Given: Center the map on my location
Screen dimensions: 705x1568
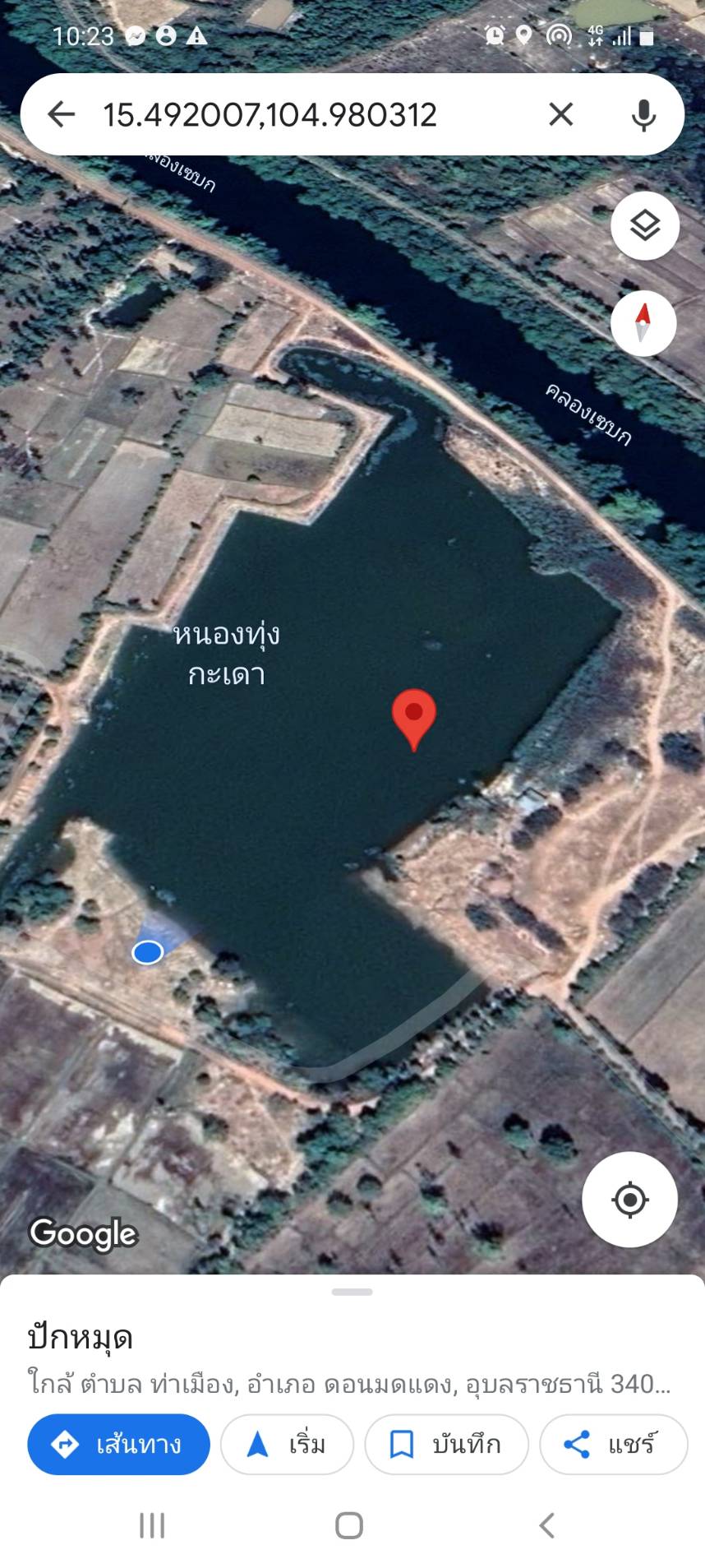Looking at the screenshot, I should coord(629,1200).
